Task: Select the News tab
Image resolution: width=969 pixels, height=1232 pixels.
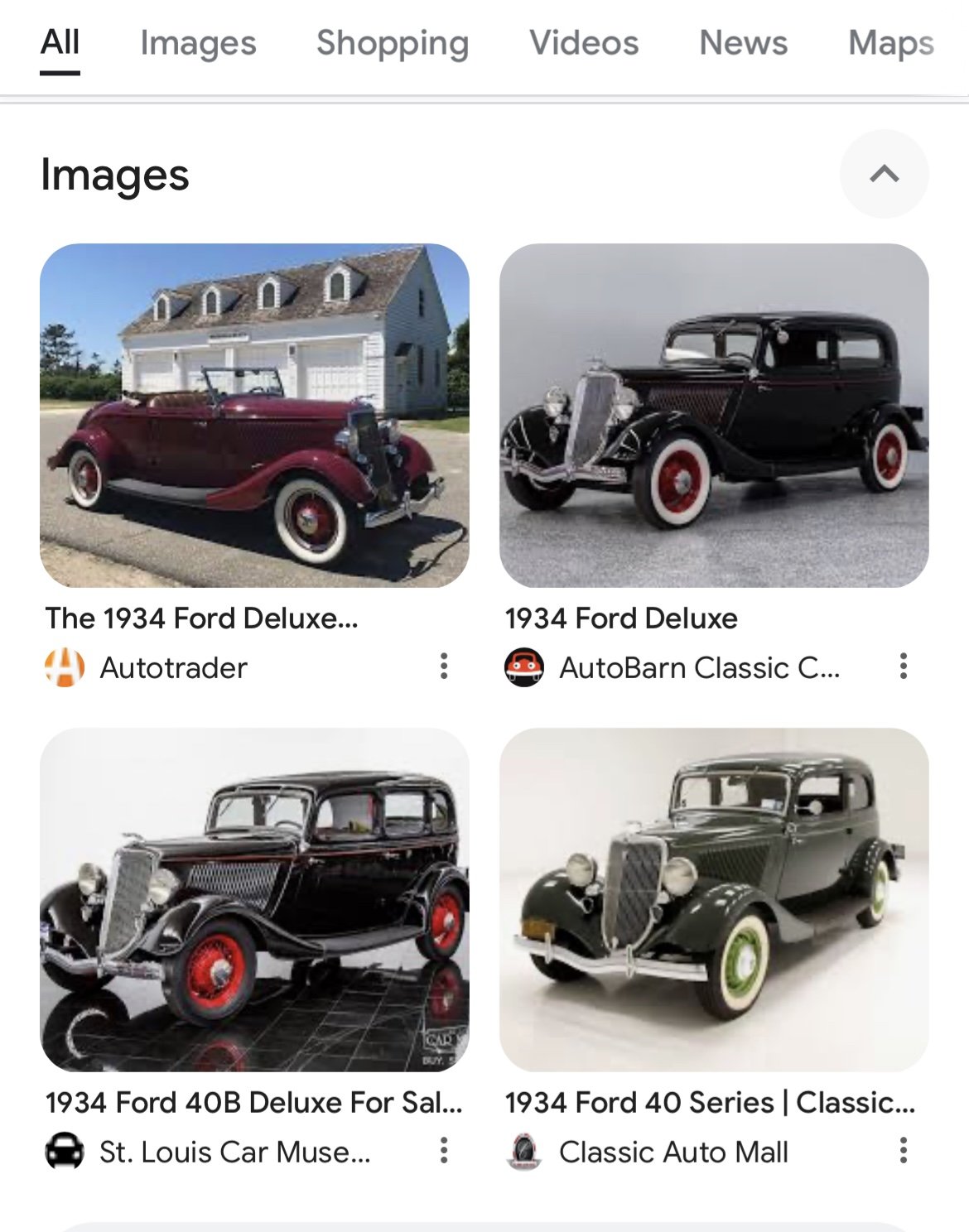Action: 743,43
